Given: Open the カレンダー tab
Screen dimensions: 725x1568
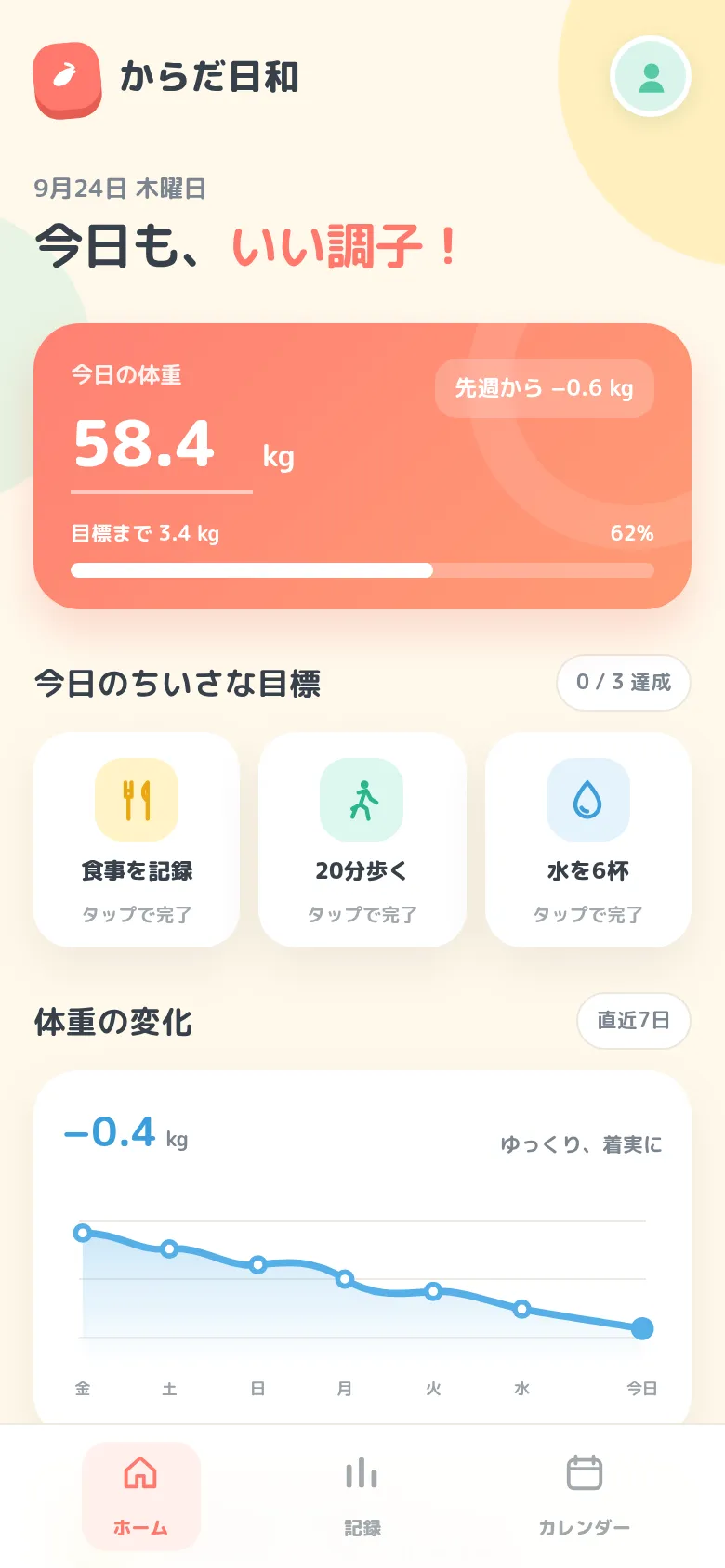Looking at the screenshot, I should pos(585,1496).
